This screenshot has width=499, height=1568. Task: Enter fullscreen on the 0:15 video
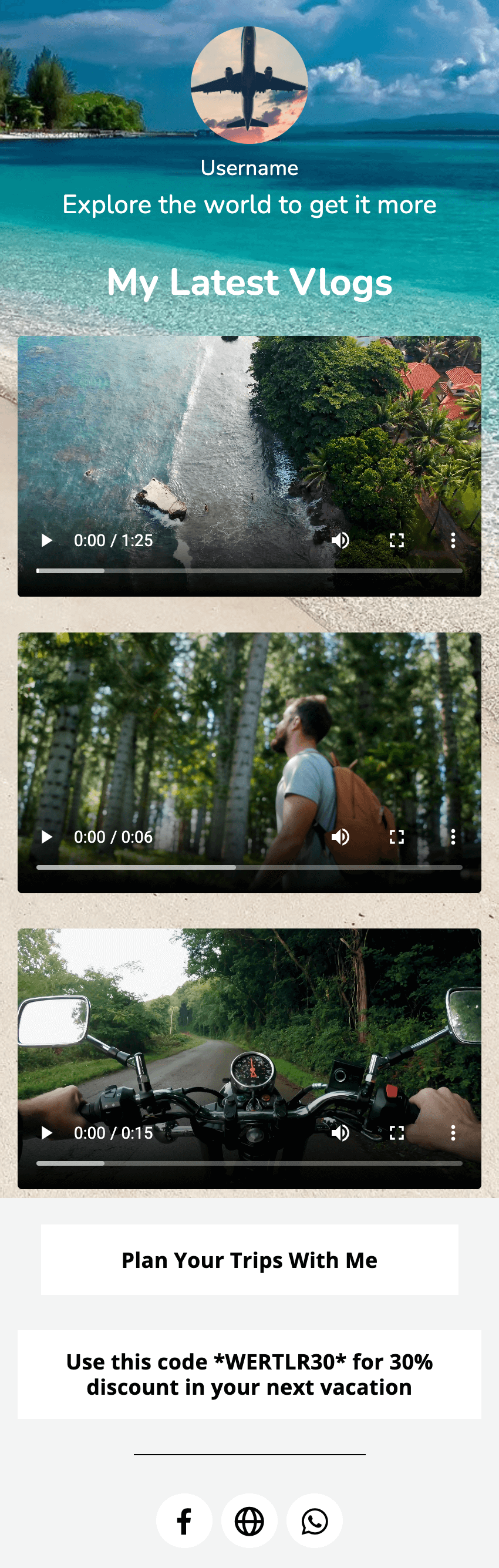397,1133
